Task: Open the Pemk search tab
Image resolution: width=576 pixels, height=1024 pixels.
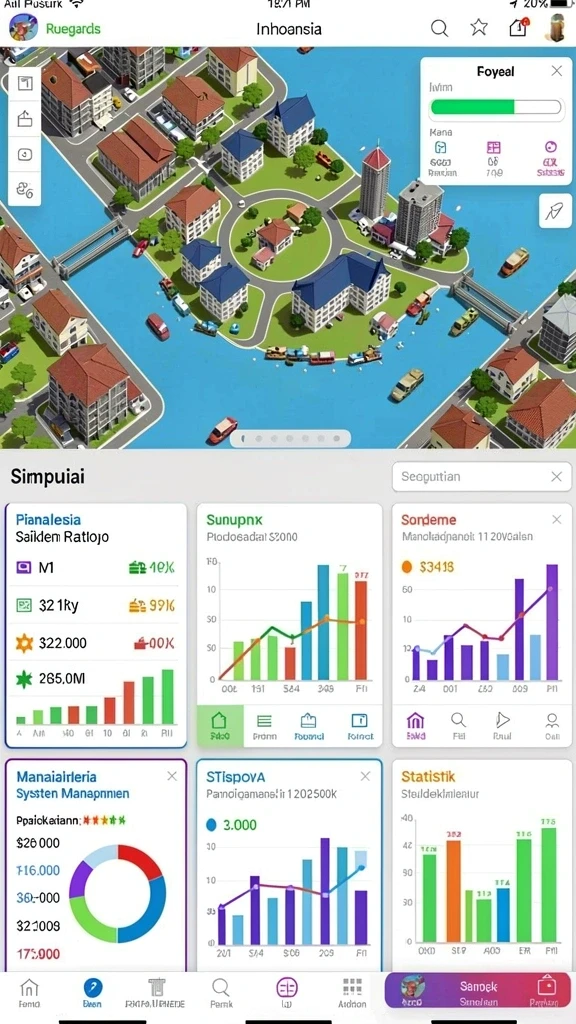Action: (x=221, y=993)
